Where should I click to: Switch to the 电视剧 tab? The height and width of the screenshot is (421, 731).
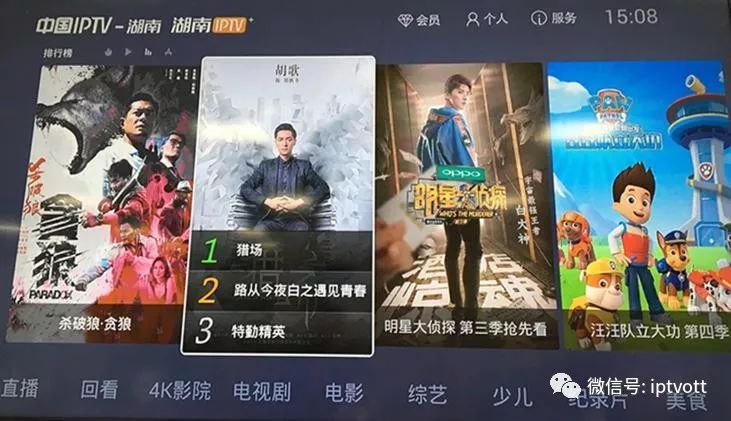263,391
